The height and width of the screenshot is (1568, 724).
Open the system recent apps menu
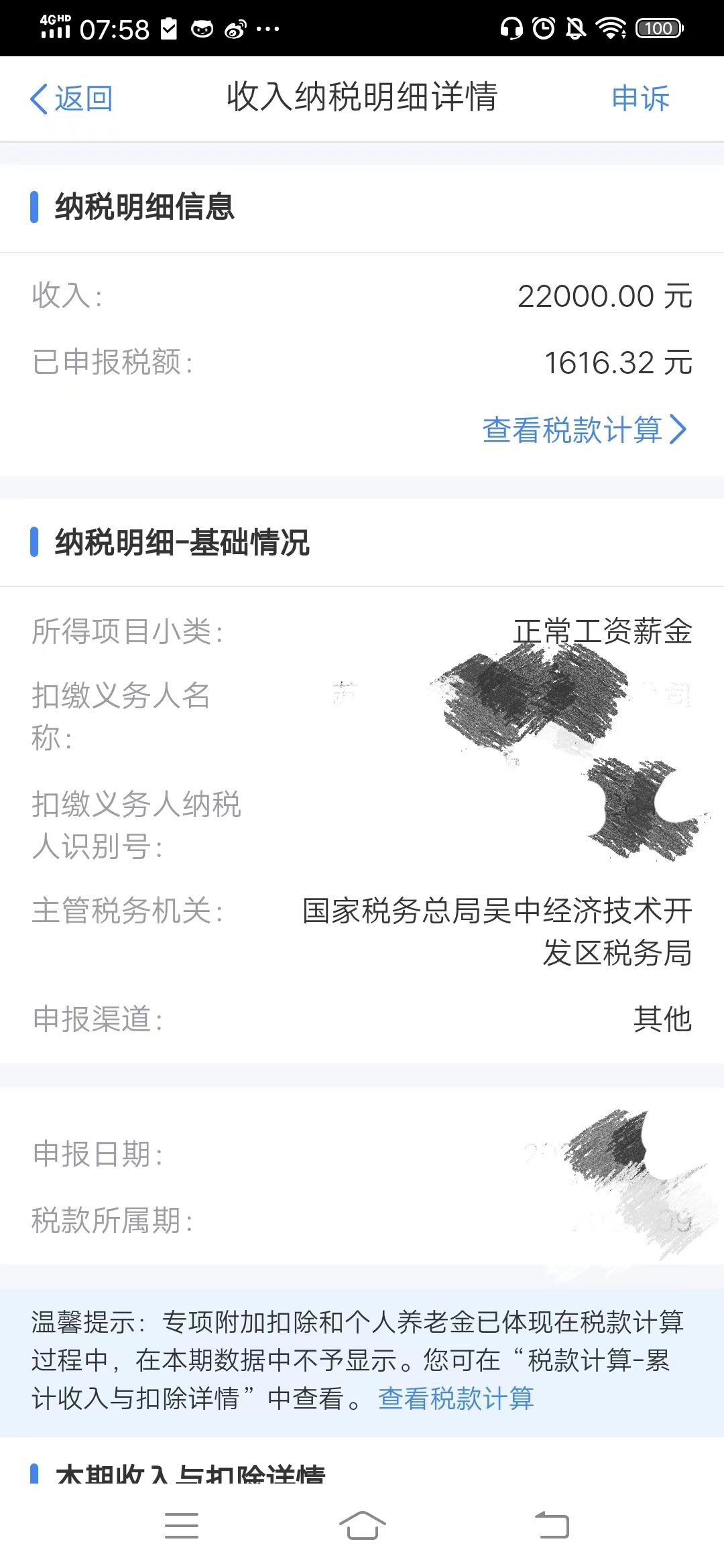[x=182, y=1526]
